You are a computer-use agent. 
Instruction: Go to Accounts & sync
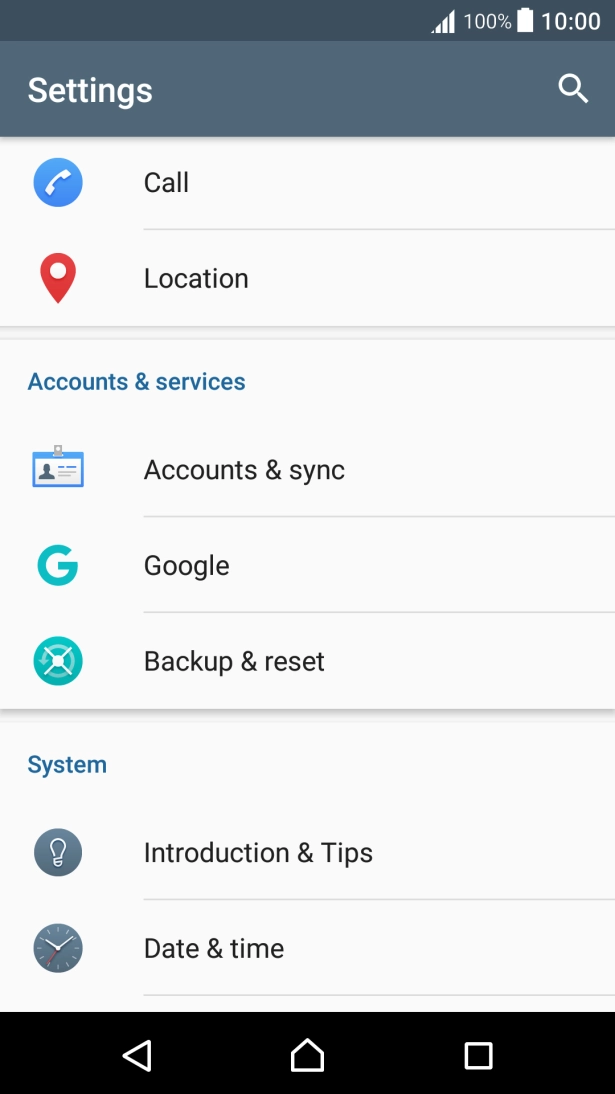pyautogui.click(x=244, y=470)
